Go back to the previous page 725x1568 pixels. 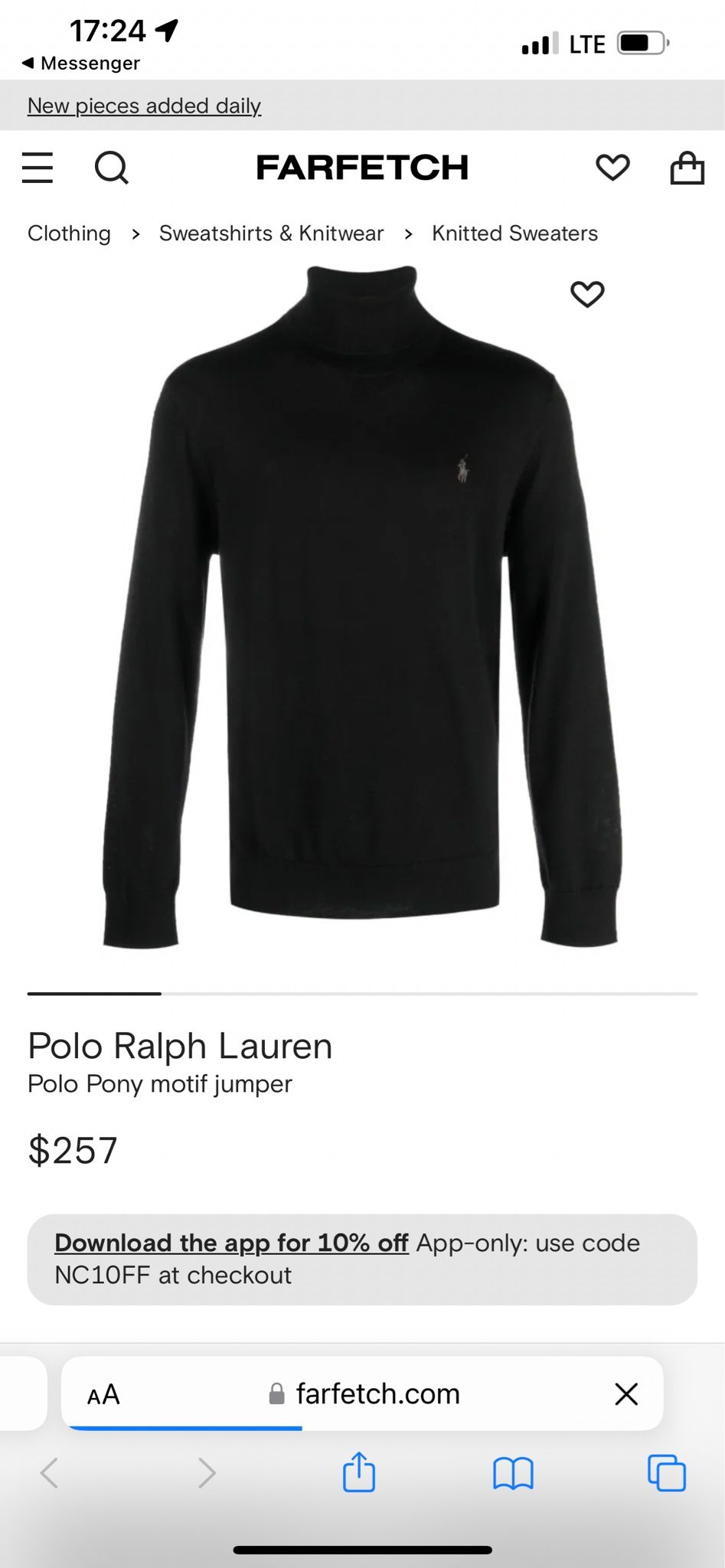(50, 1472)
